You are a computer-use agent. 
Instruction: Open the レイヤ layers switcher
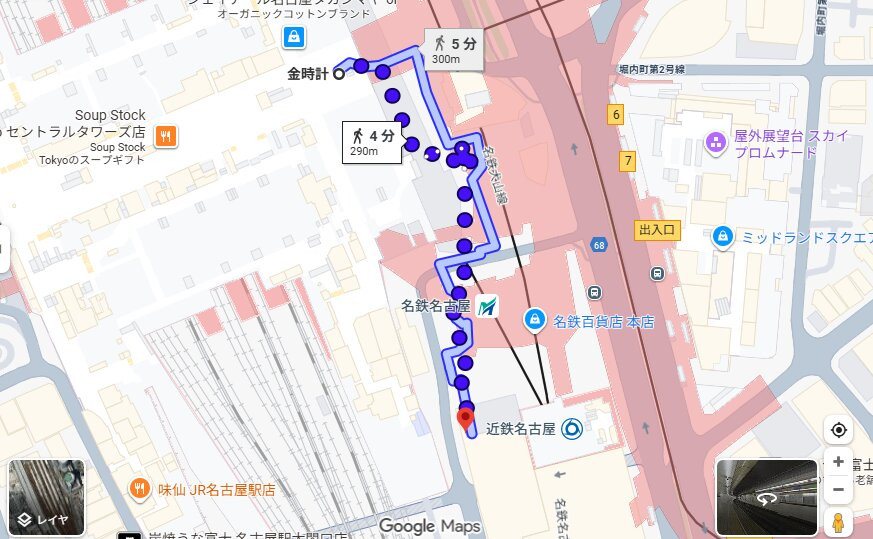(46, 497)
